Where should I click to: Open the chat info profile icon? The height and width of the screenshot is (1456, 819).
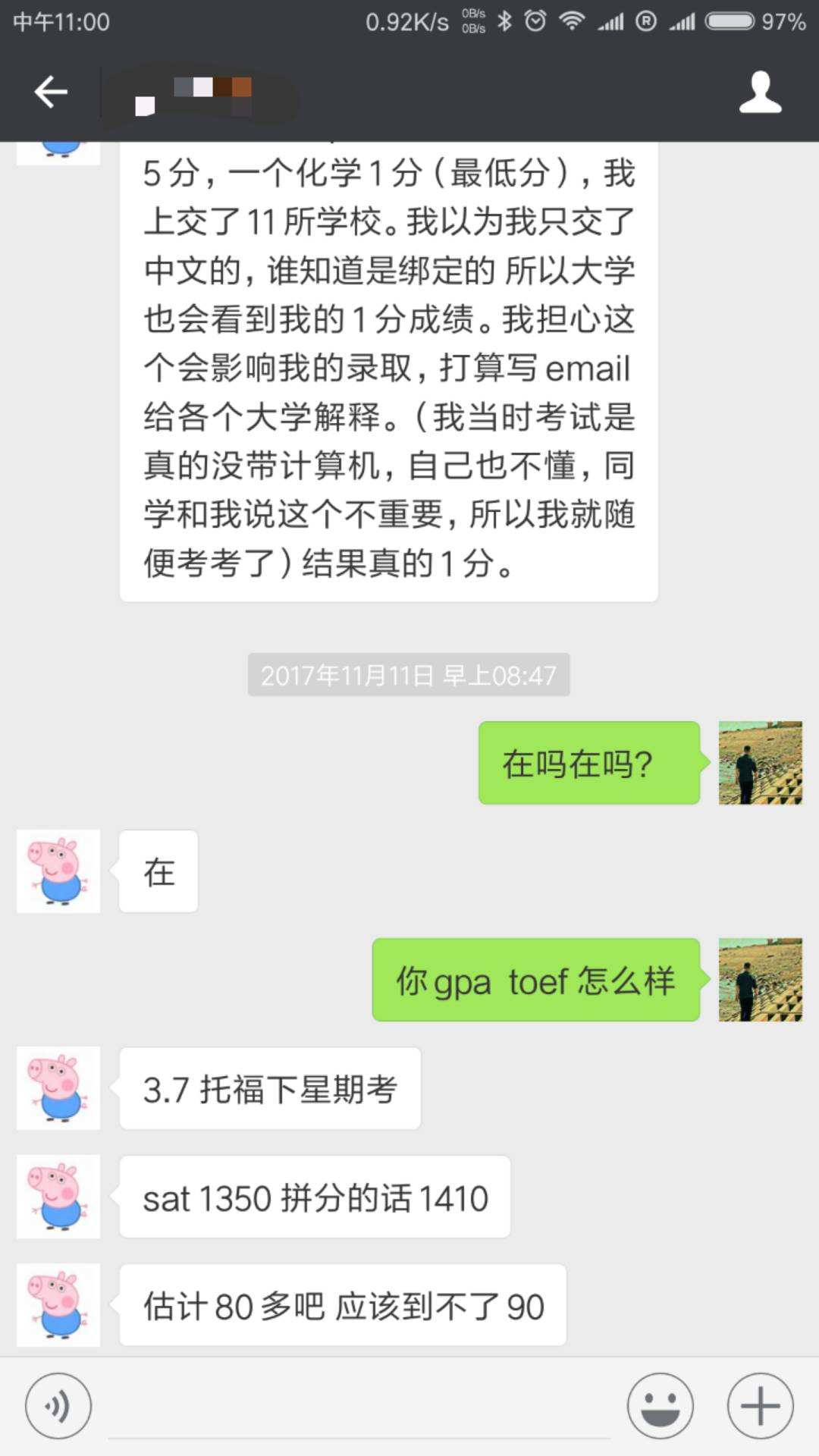pos(760,93)
